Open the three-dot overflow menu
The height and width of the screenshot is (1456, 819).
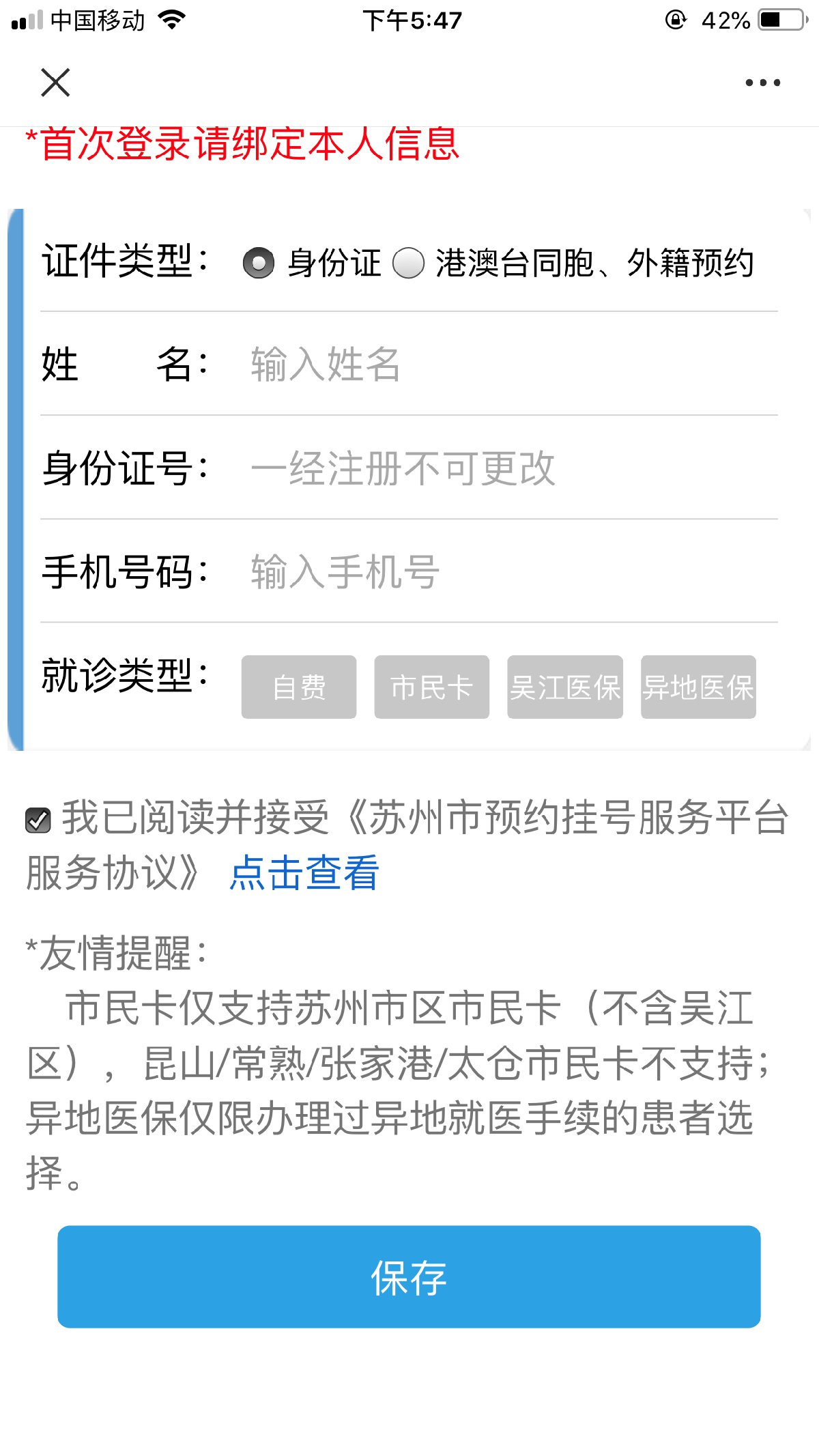point(762,83)
